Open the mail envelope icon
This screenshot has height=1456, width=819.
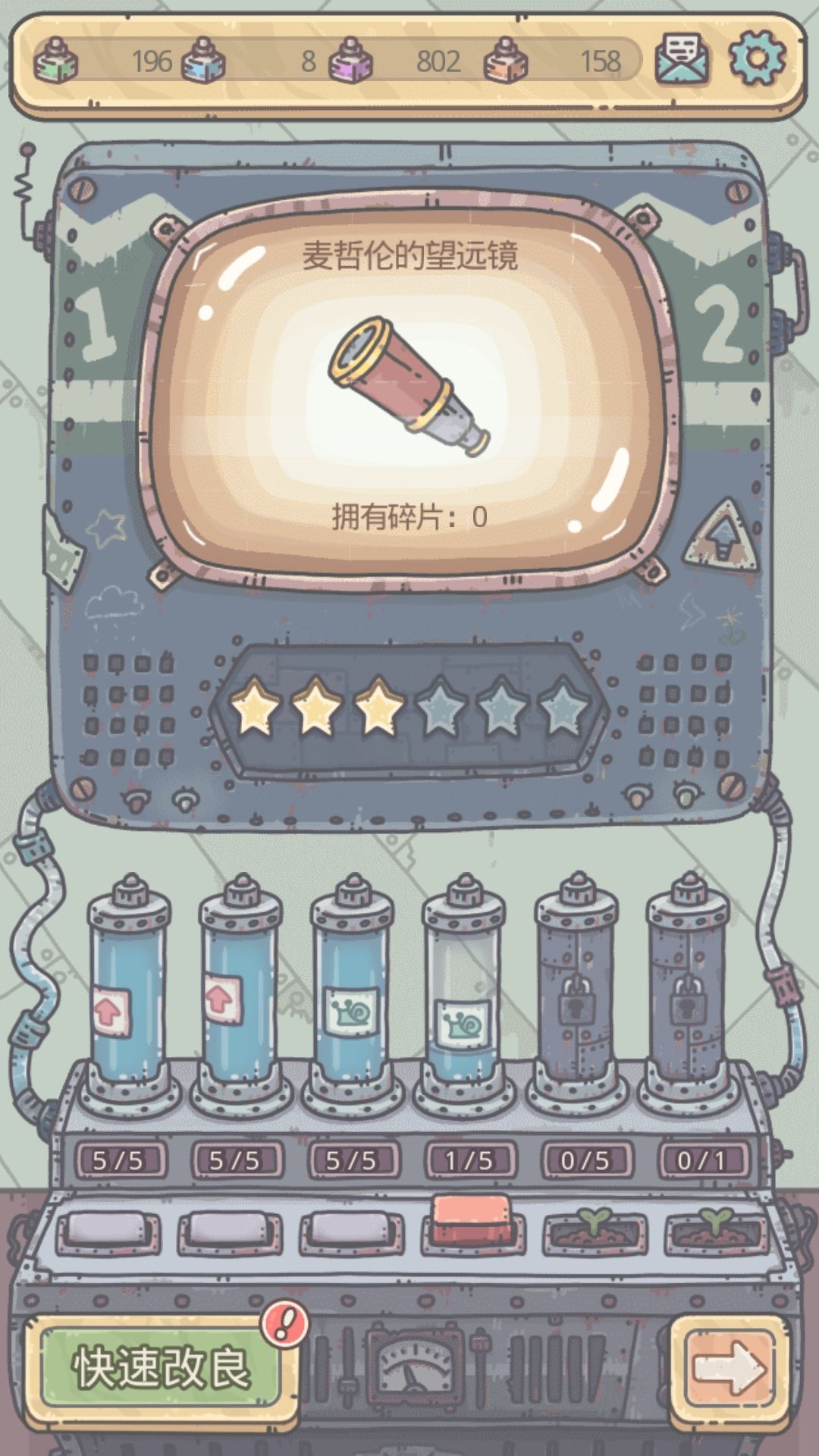[682, 58]
